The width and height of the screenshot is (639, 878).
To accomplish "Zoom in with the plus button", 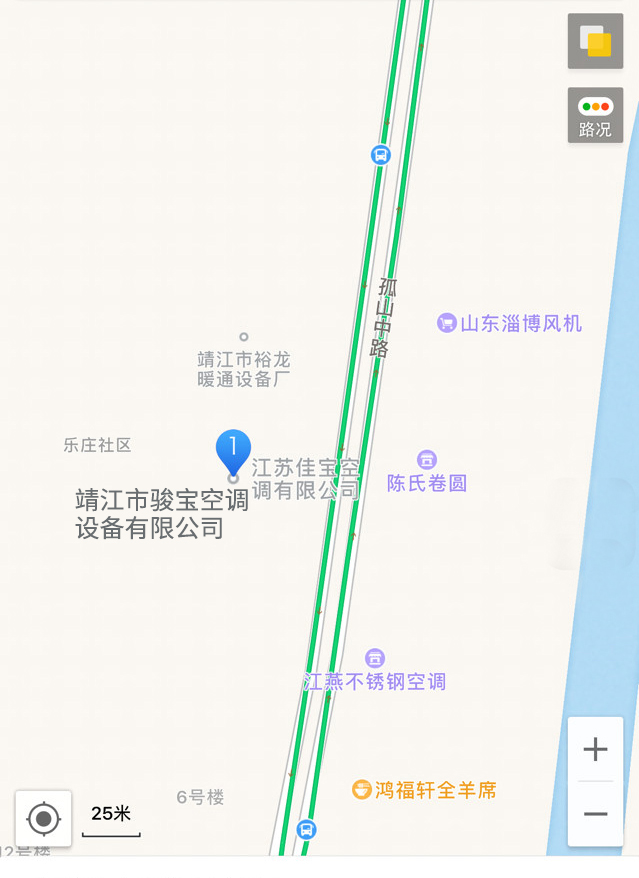I will [x=595, y=749].
